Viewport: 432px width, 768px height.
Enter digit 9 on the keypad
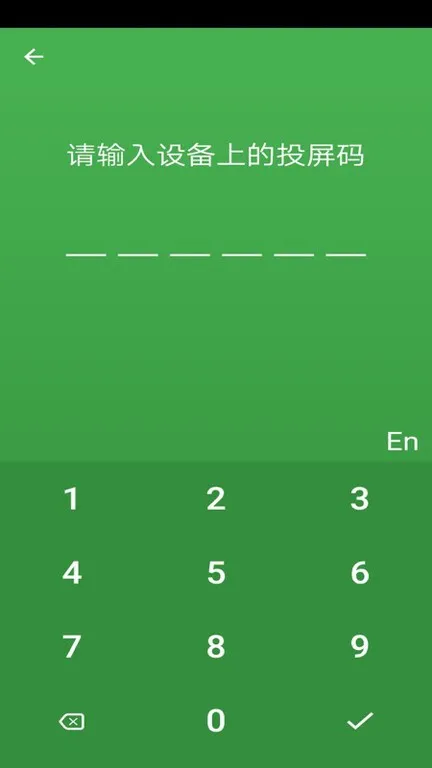click(360, 647)
